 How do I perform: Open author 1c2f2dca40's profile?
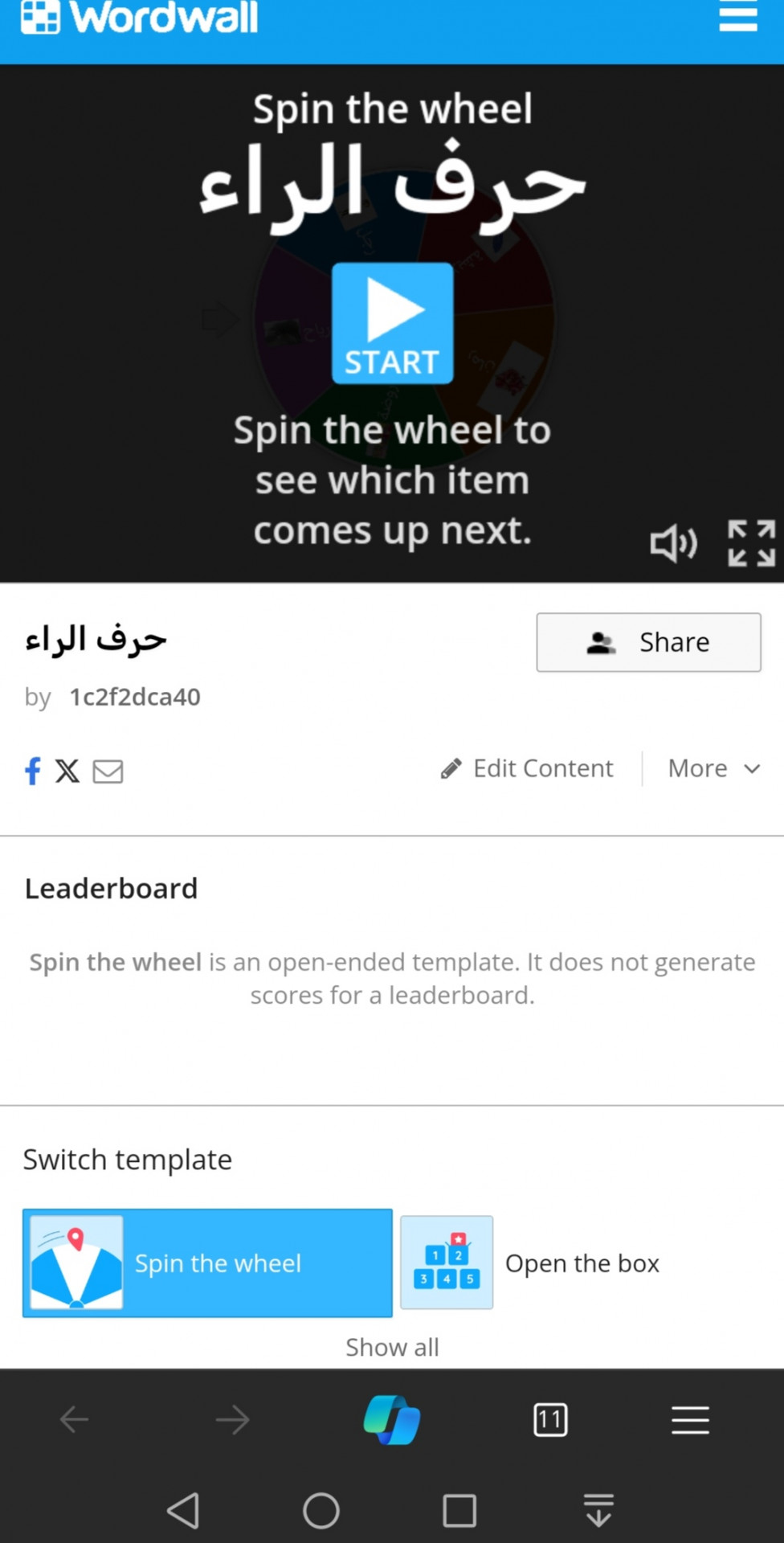tap(135, 697)
